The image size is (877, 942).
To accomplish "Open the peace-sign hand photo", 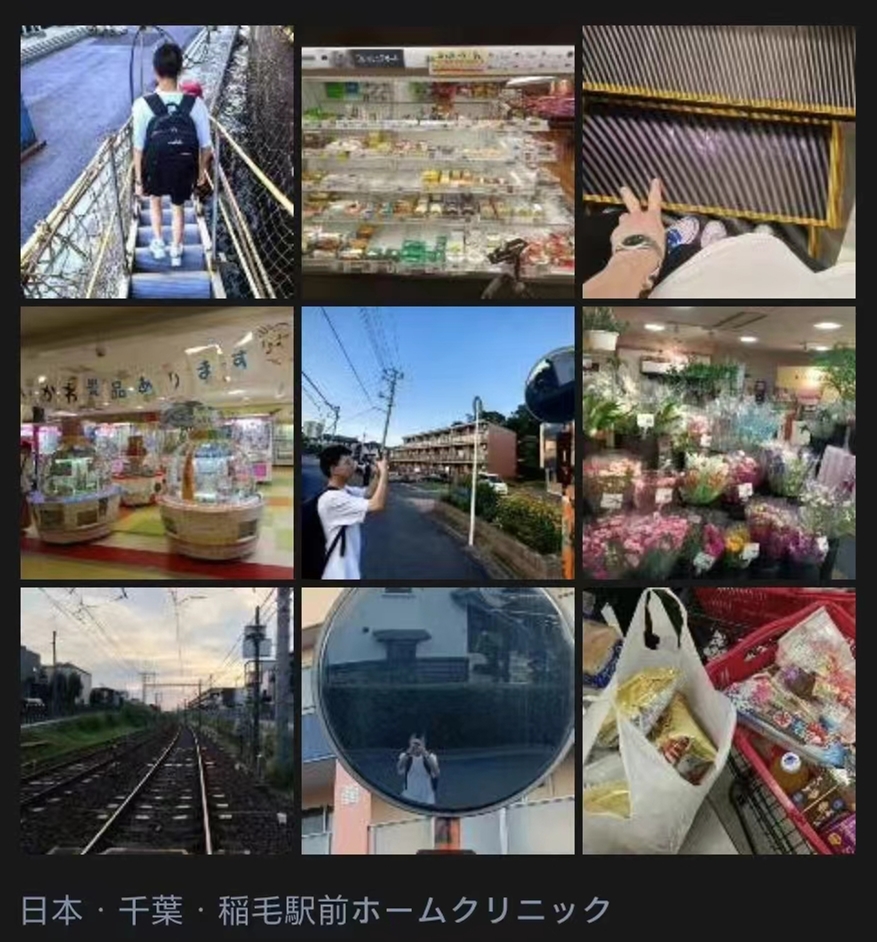I will pyautogui.click(x=719, y=162).
